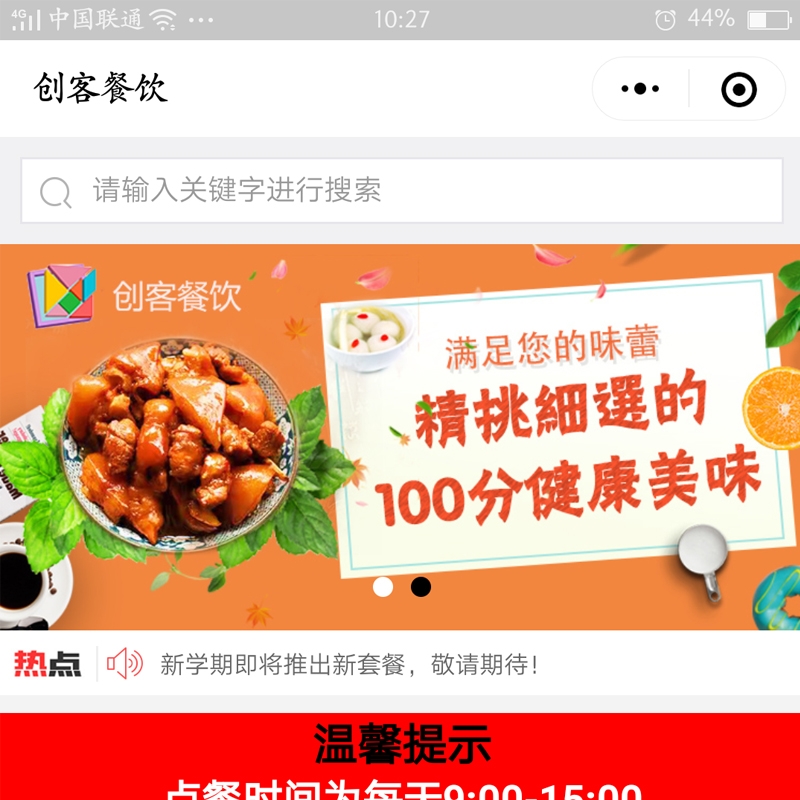
Task: Open the 新学期即将推出新套餐 hot notice
Action: [x=349, y=664]
